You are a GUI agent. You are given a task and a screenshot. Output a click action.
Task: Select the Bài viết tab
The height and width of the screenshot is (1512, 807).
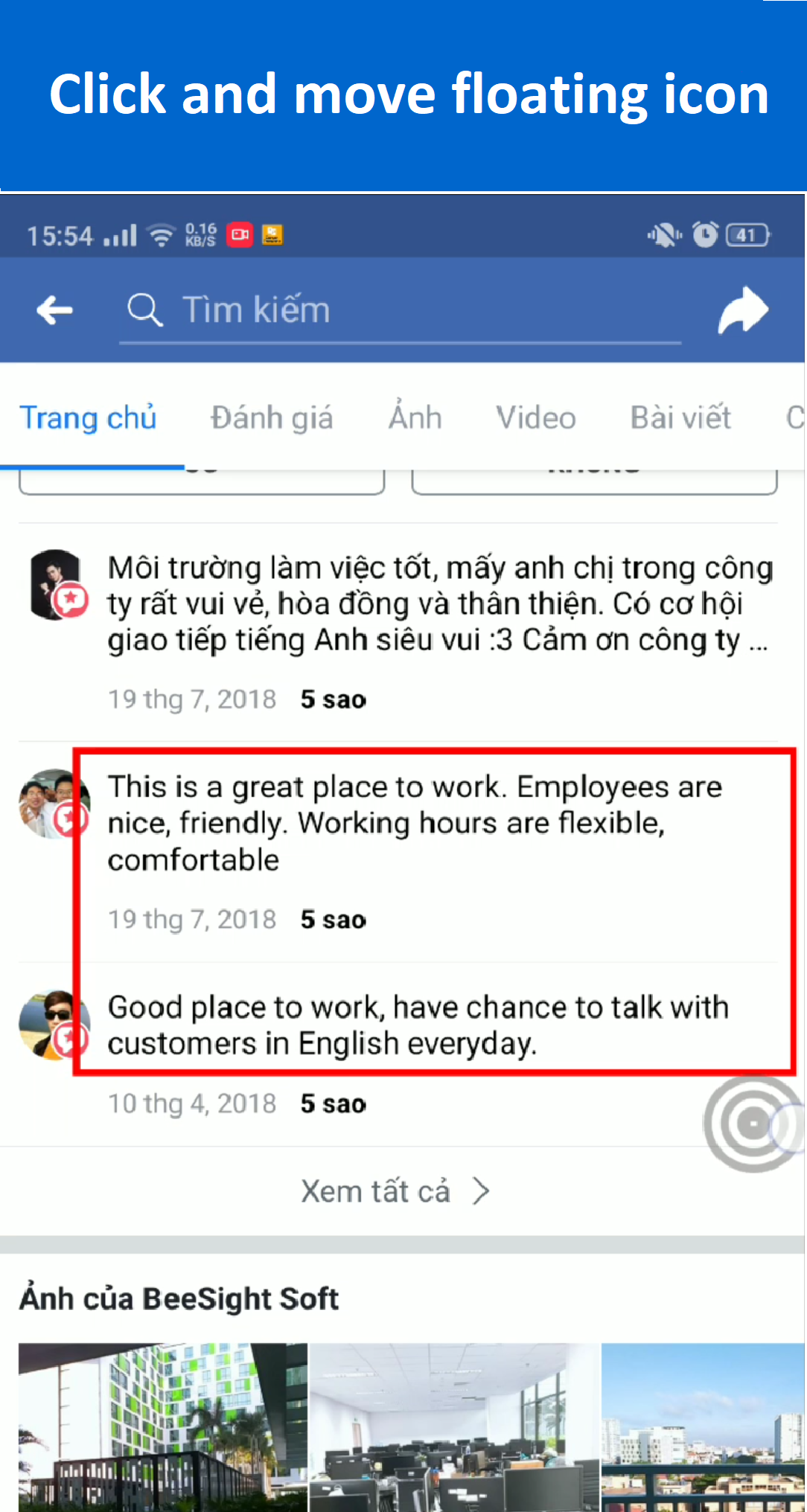[680, 417]
